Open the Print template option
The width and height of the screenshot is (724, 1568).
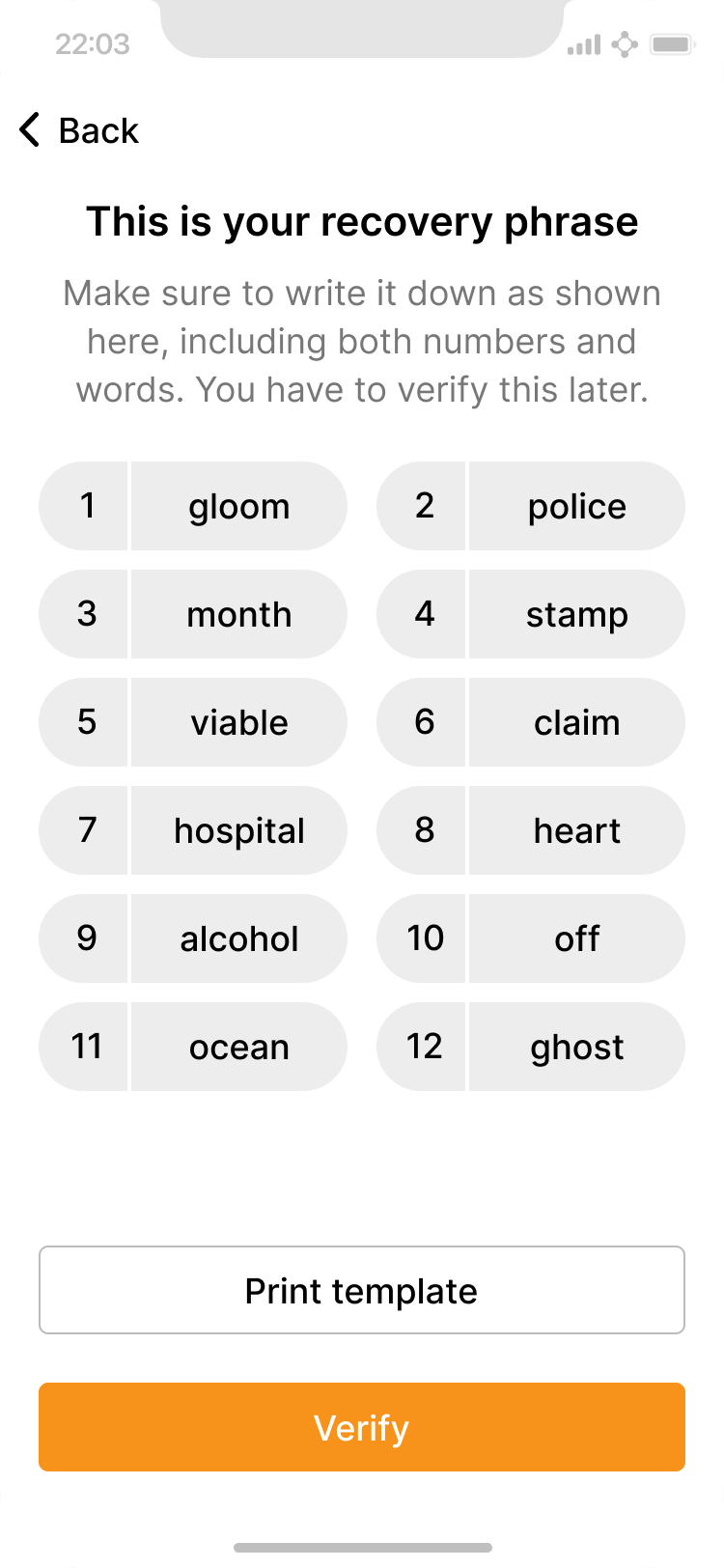pyautogui.click(x=361, y=1290)
